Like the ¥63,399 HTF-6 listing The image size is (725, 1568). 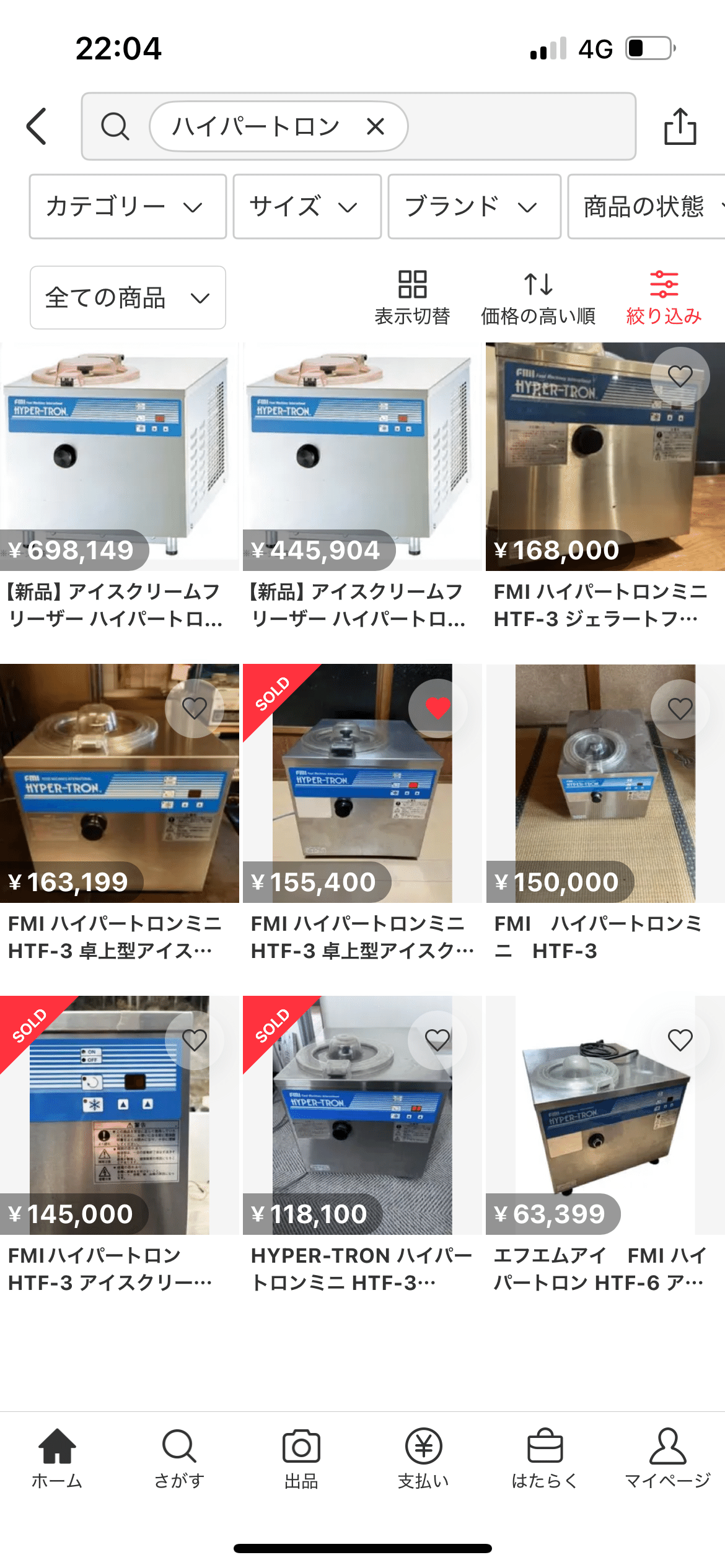pyautogui.click(x=680, y=1040)
